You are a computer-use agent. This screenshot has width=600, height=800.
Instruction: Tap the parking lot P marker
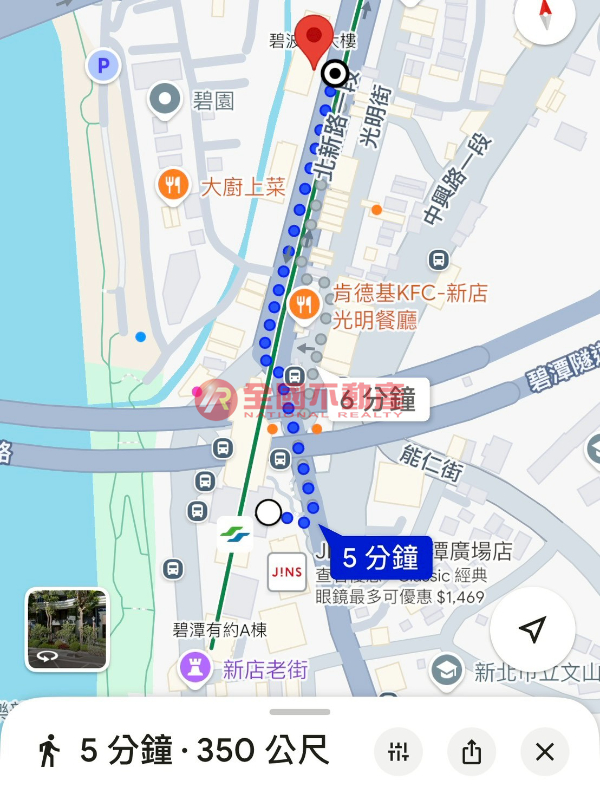point(102,67)
